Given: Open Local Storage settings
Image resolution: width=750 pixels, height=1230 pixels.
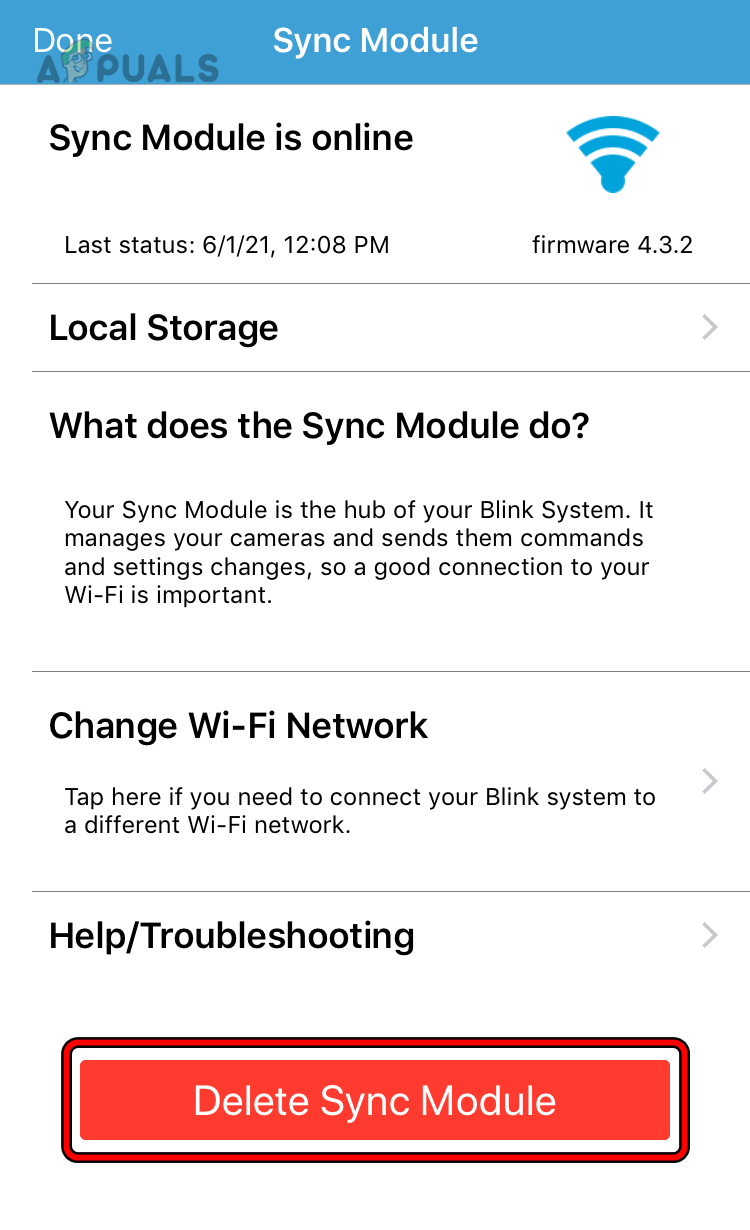Looking at the screenshot, I should coord(164,327).
